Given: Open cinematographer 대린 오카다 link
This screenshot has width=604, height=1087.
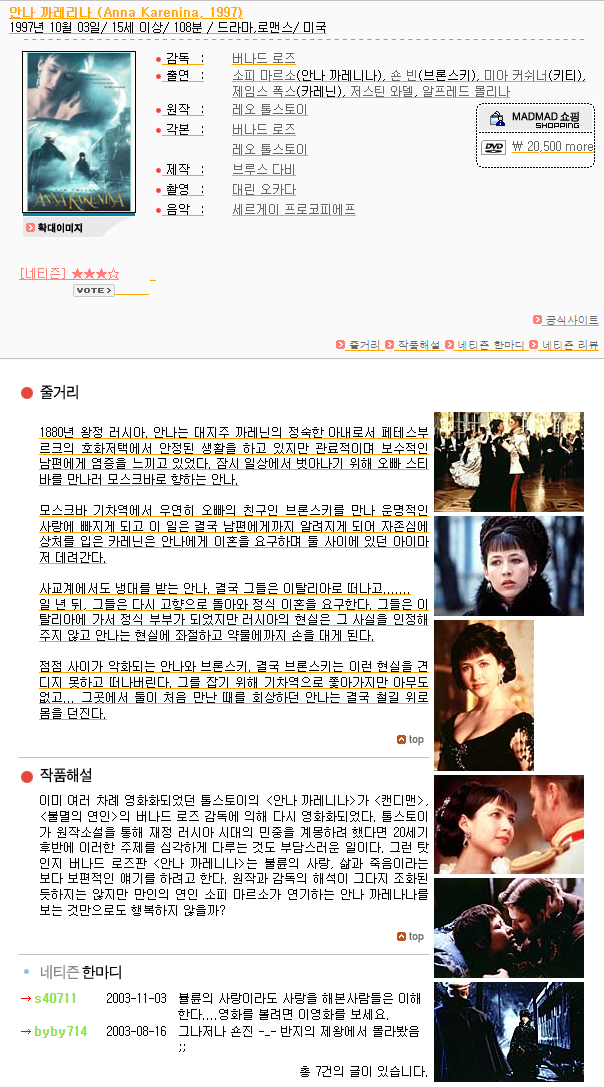Looking at the screenshot, I should (x=263, y=189).
